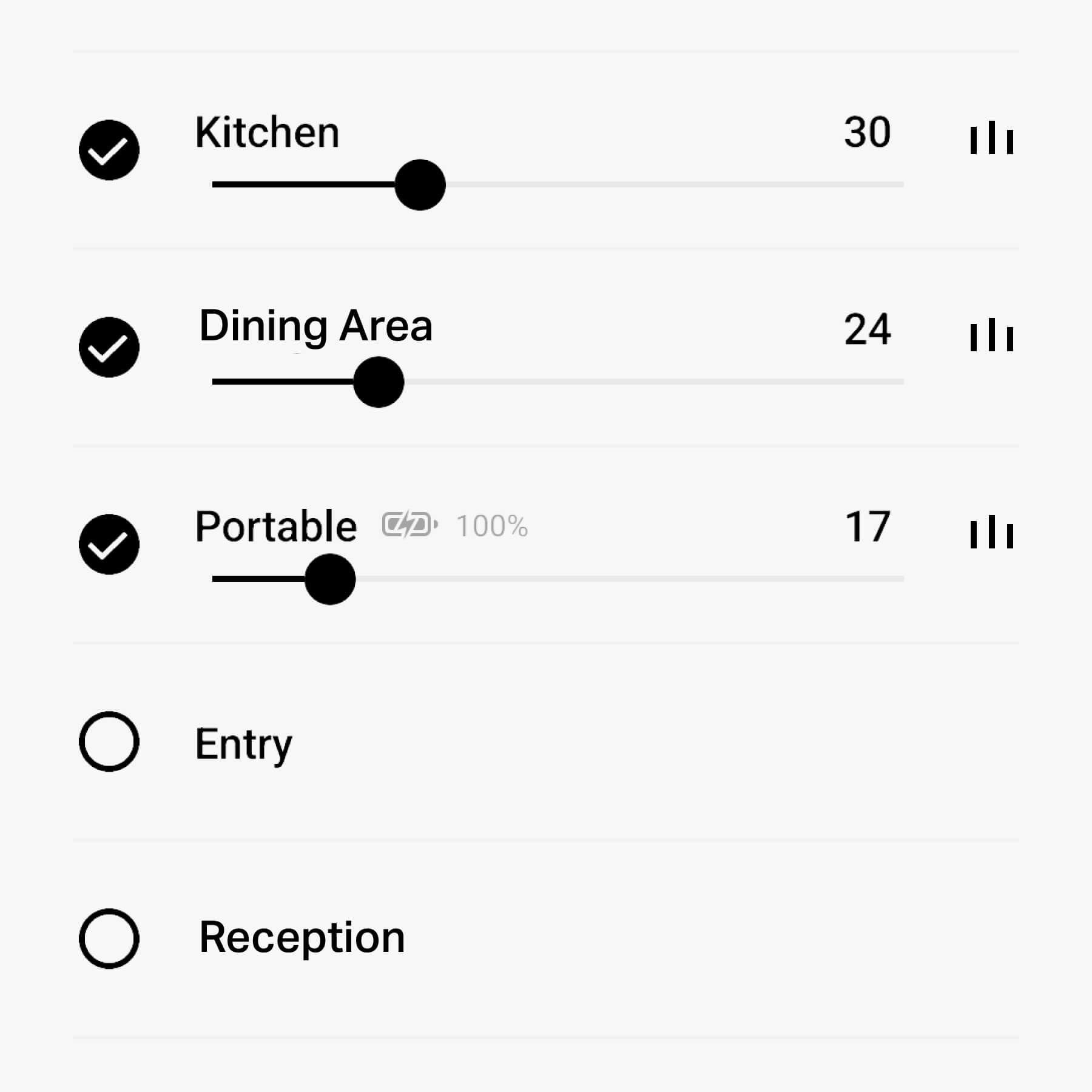Add the Entry speaker

click(109, 741)
